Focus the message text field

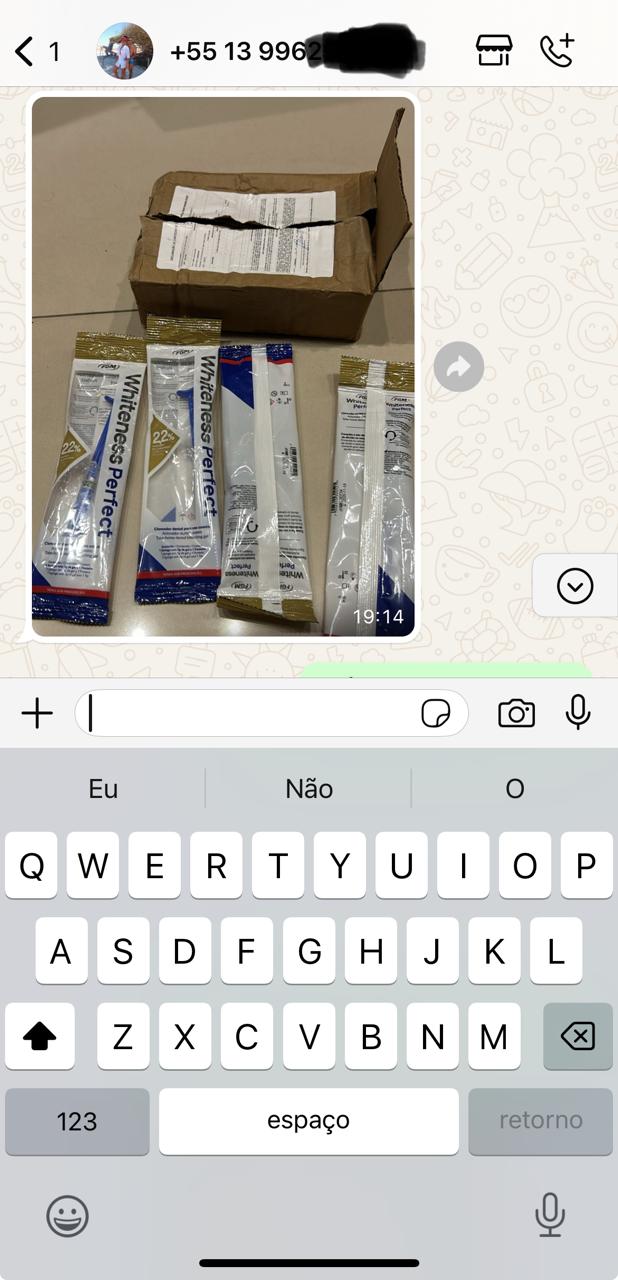(x=250, y=713)
